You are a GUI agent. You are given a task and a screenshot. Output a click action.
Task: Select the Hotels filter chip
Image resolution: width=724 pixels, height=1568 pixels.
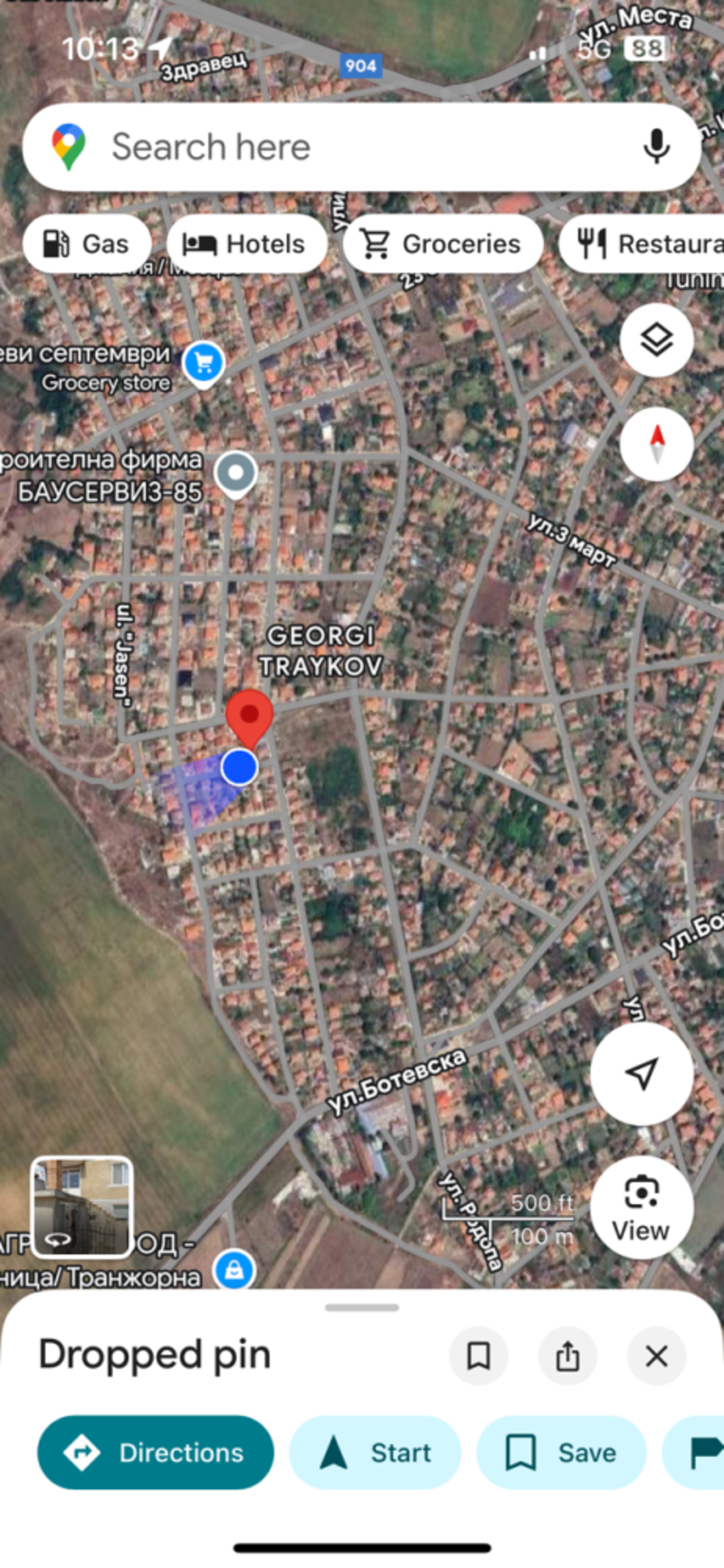tap(245, 244)
